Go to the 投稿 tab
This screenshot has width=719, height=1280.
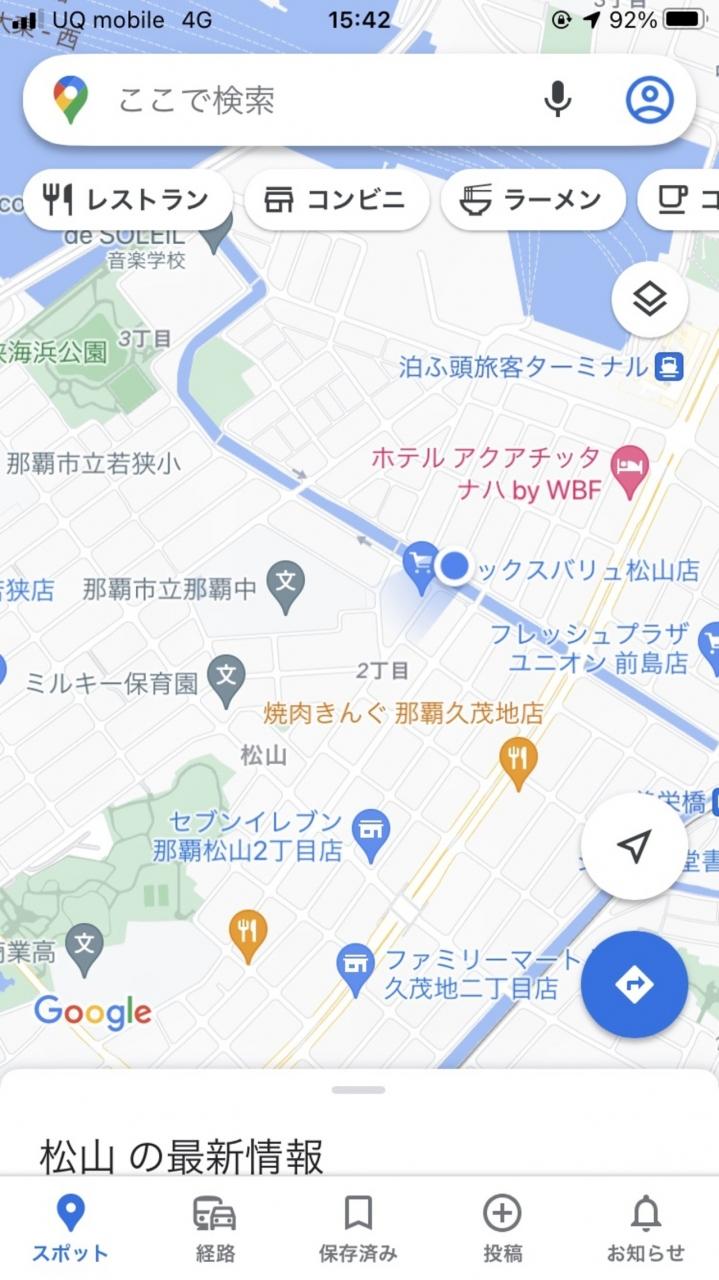[502, 1228]
